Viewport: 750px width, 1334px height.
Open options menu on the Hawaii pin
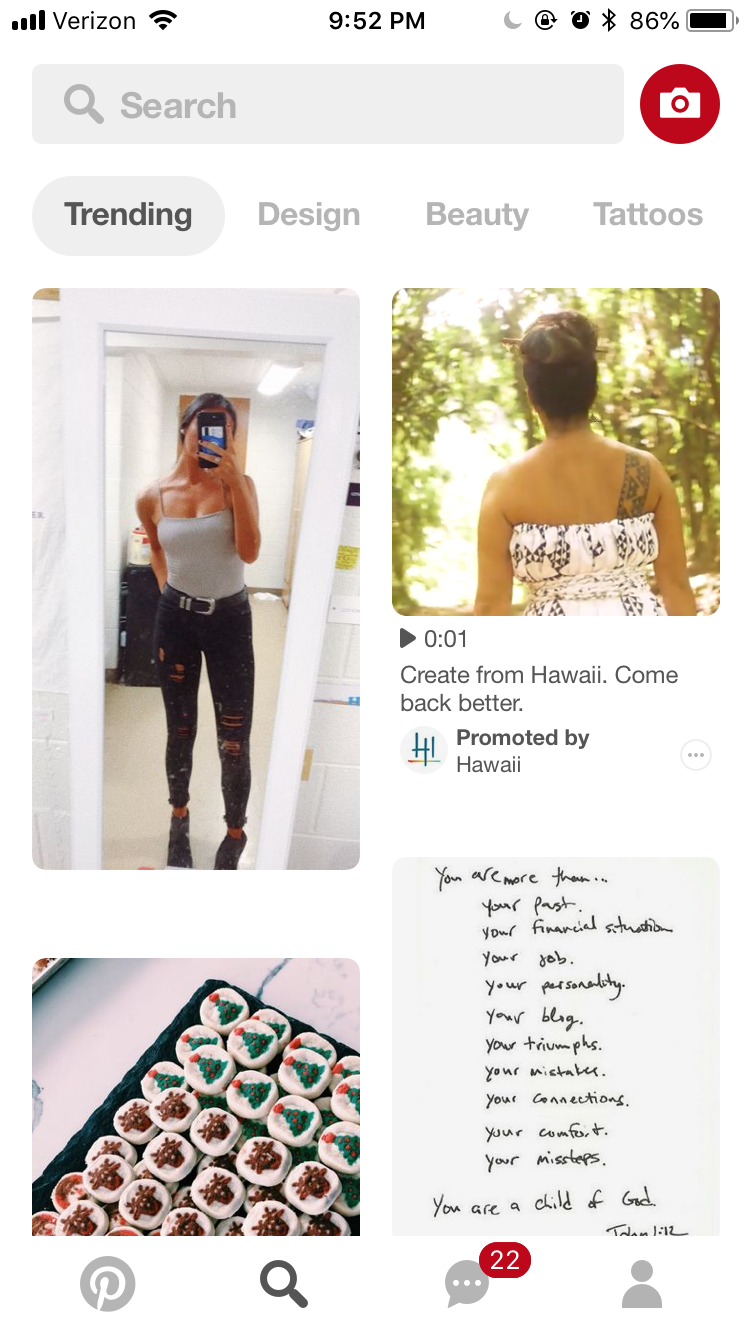click(x=696, y=755)
